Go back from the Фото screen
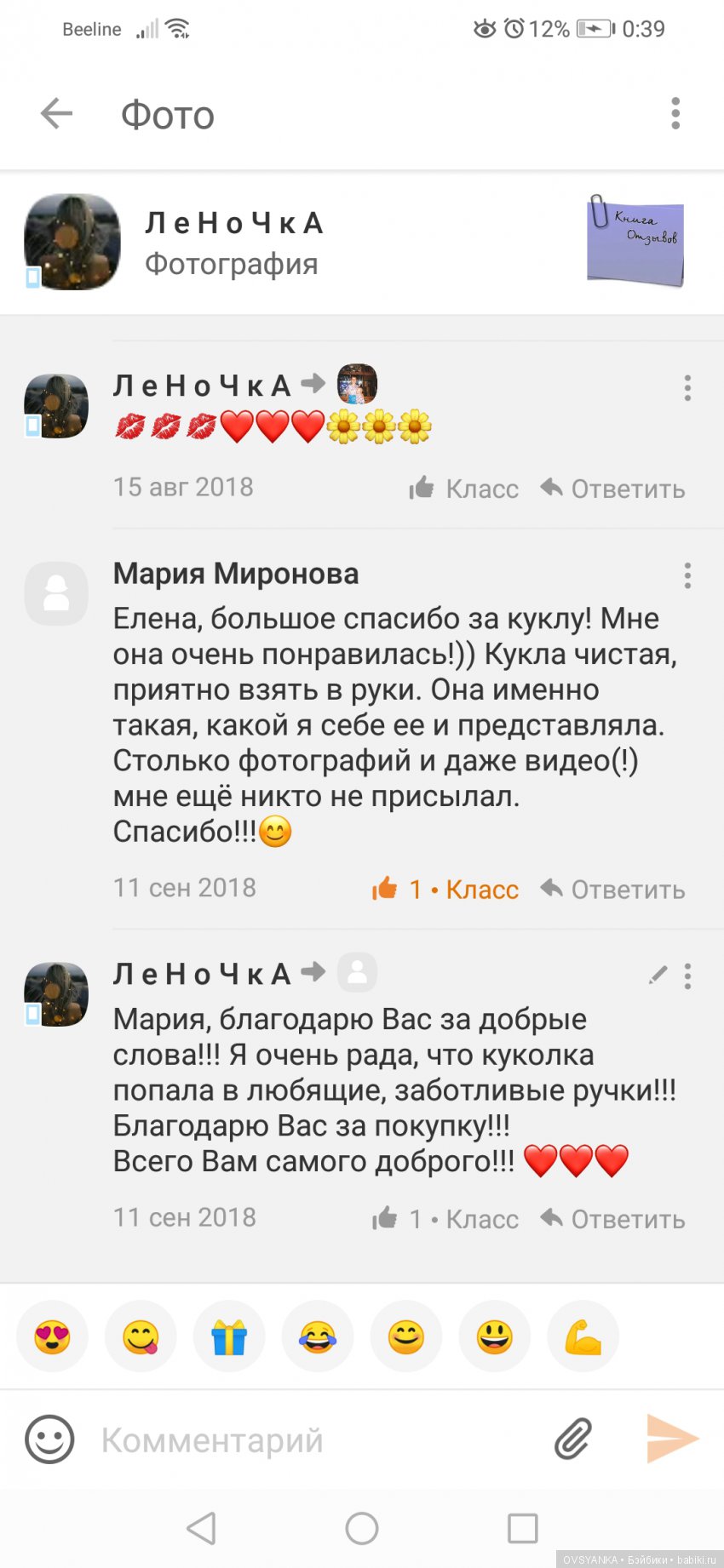Viewport: 724px width, 1568px height. coord(56,113)
